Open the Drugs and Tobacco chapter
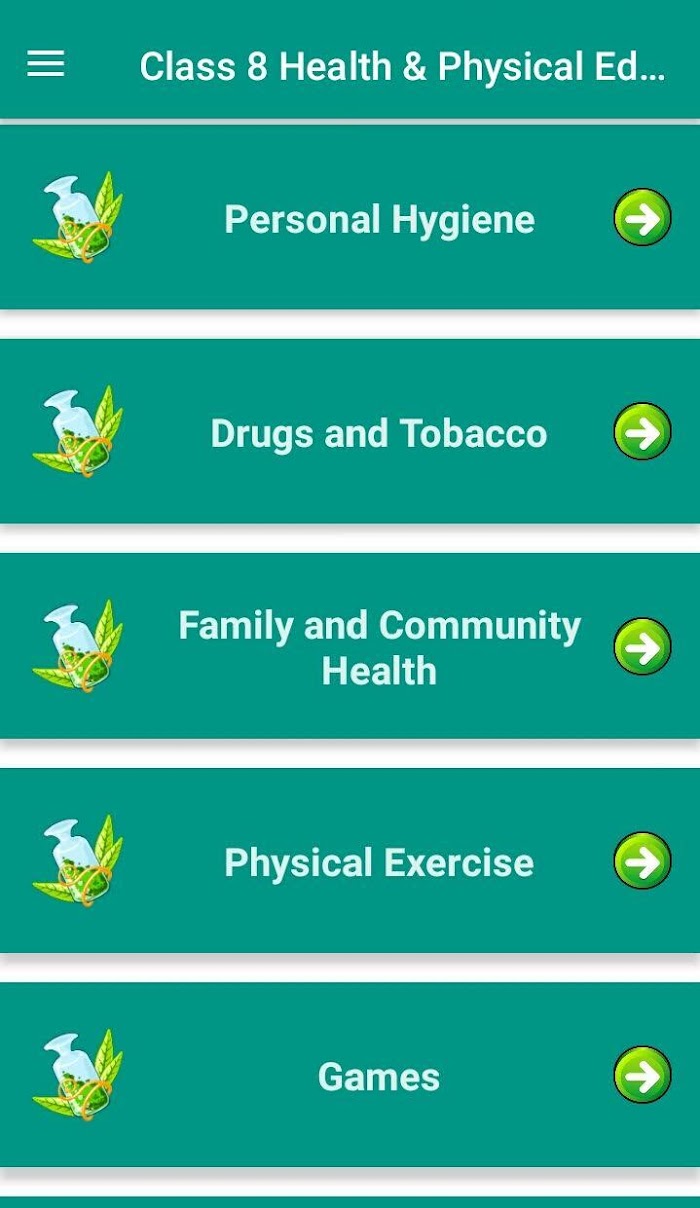The image size is (700, 1208). [x=350, y=432]
